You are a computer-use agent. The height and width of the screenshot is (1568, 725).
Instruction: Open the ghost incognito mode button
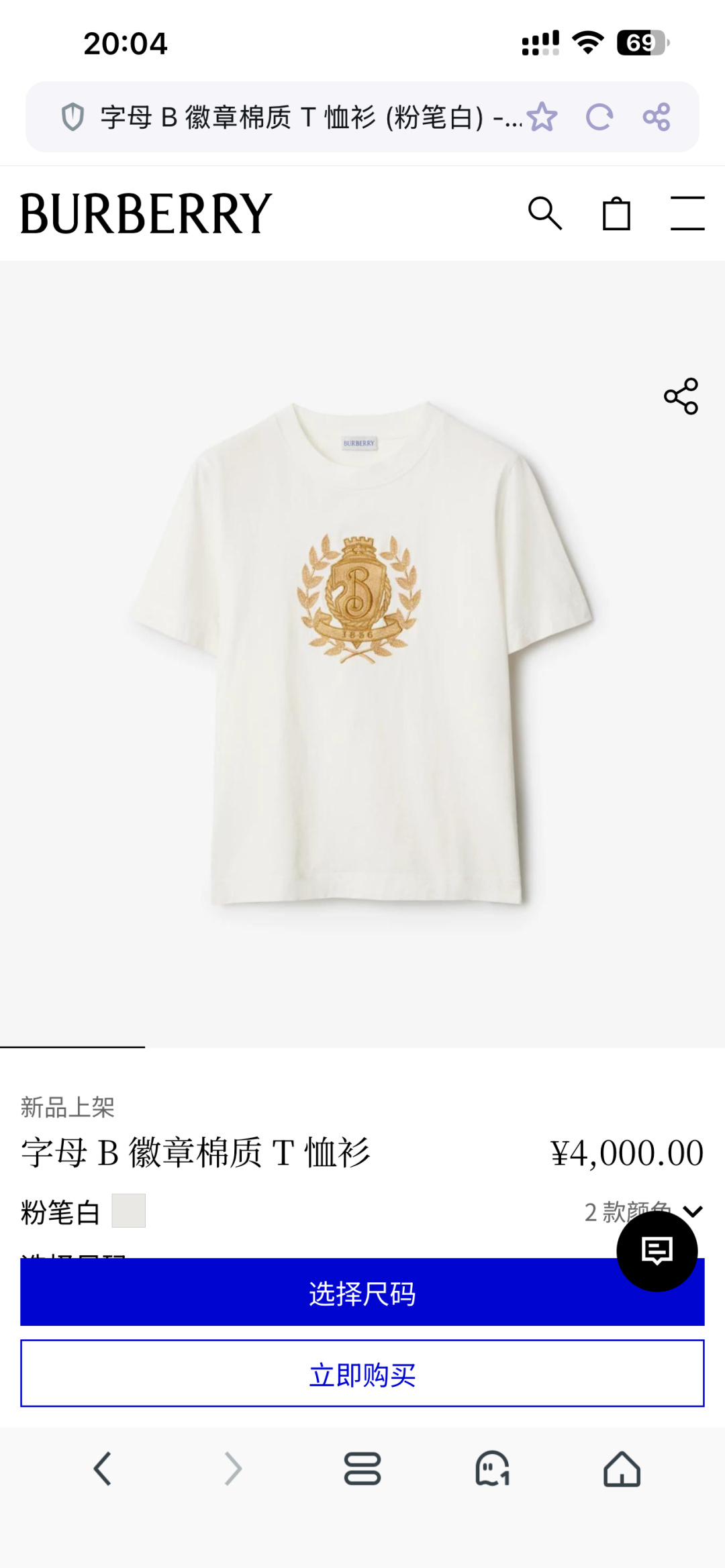pyautogui.click(x=492, y=1469)
